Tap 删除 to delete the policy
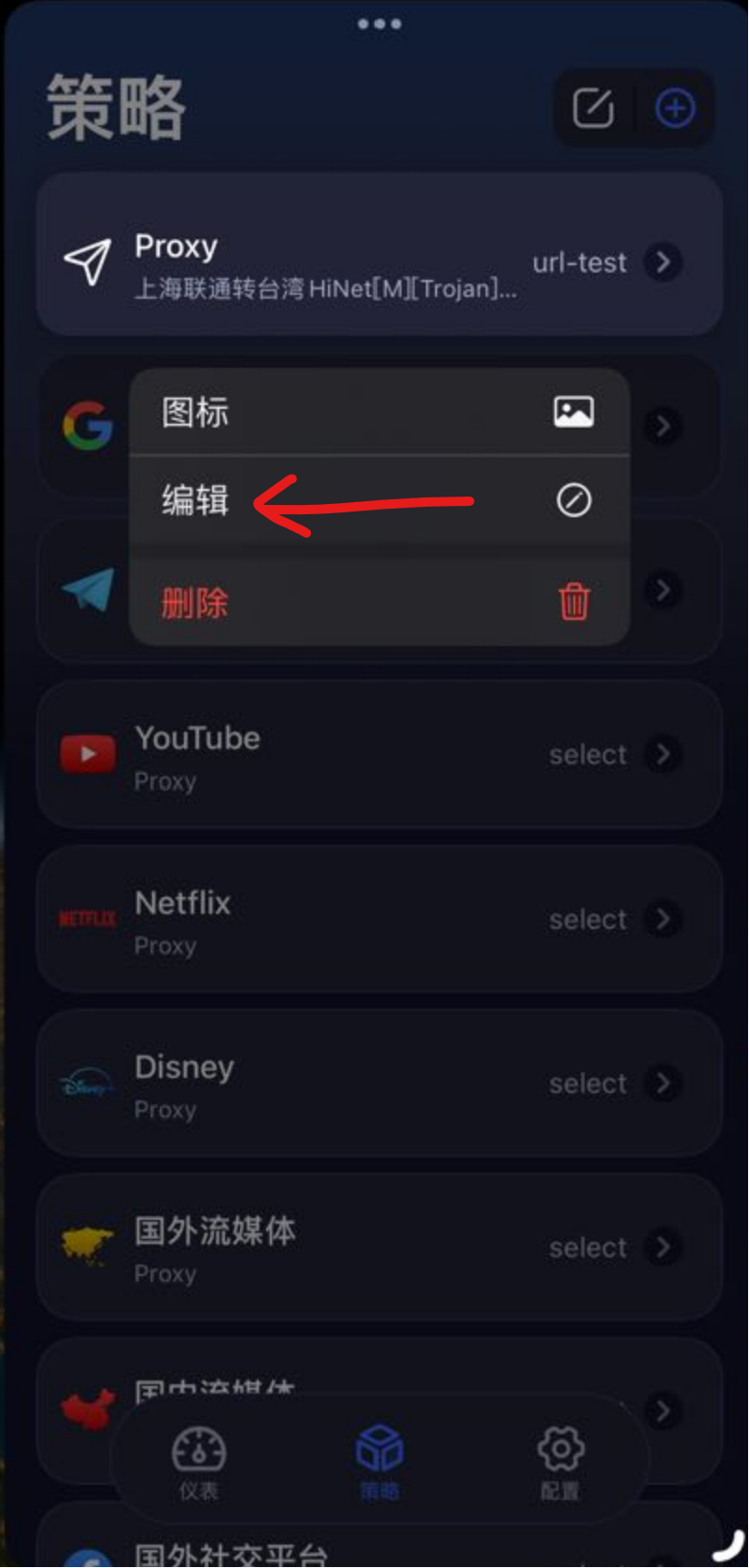The height and width of the screenshot is (1568, 749). coord(378,602)
